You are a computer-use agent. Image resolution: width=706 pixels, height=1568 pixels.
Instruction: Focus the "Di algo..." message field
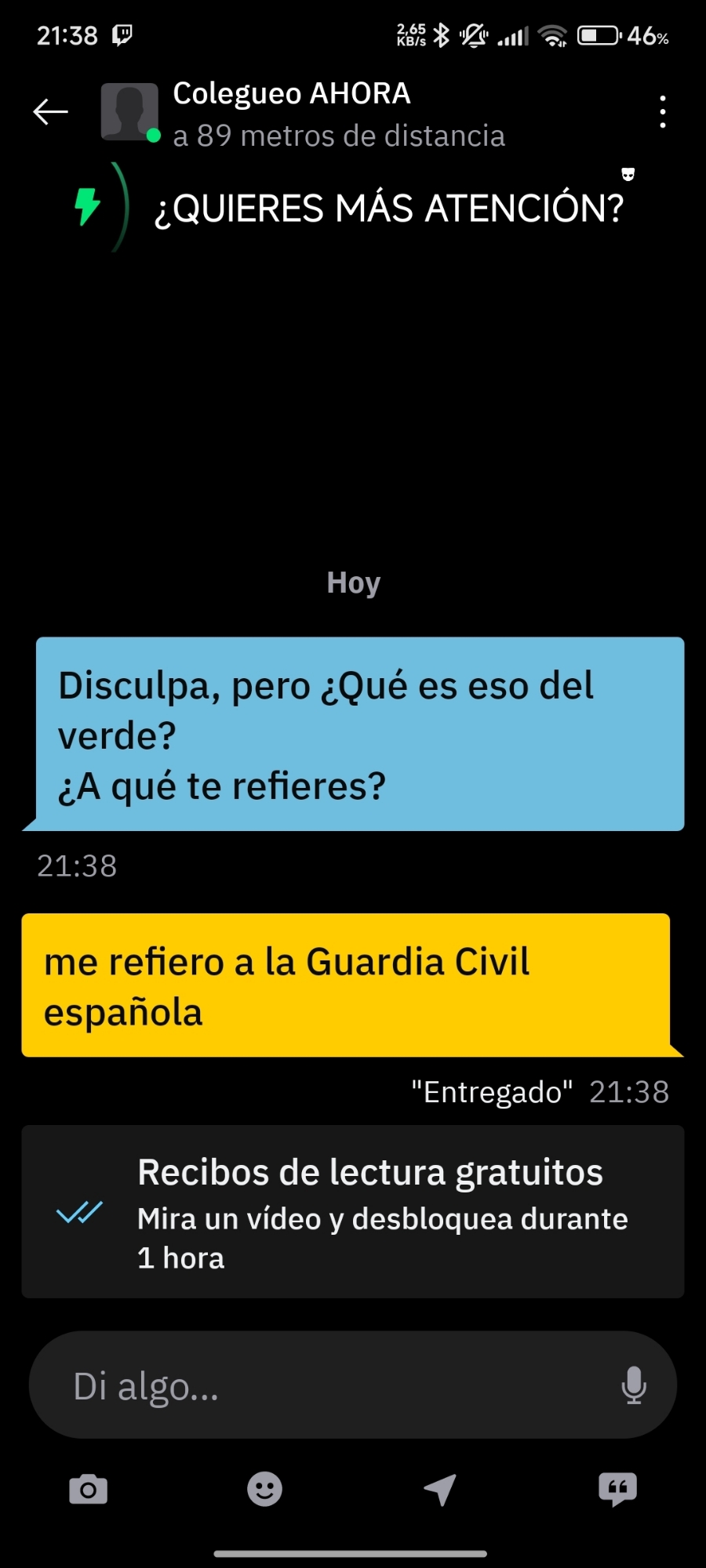click(329, 1385)
